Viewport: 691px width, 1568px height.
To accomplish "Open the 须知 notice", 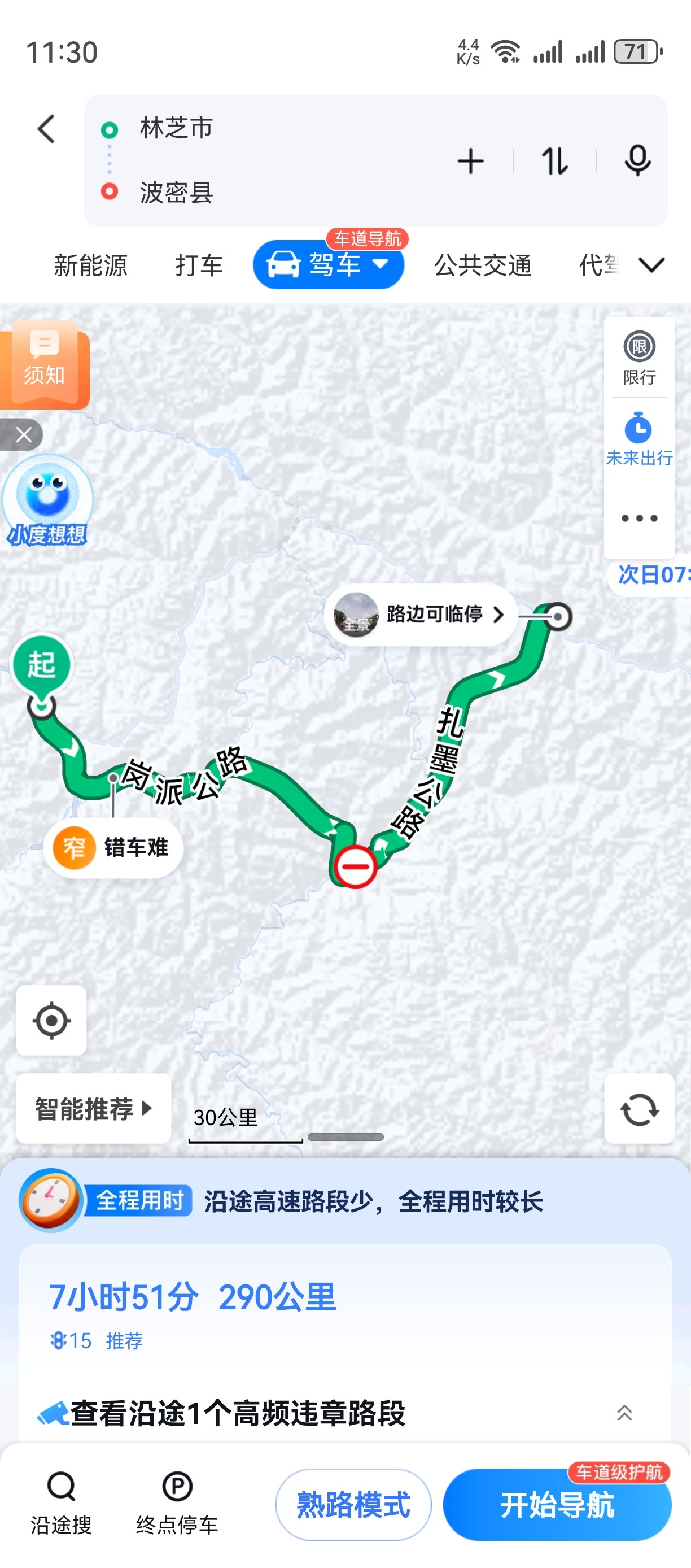I will point(45,363).
